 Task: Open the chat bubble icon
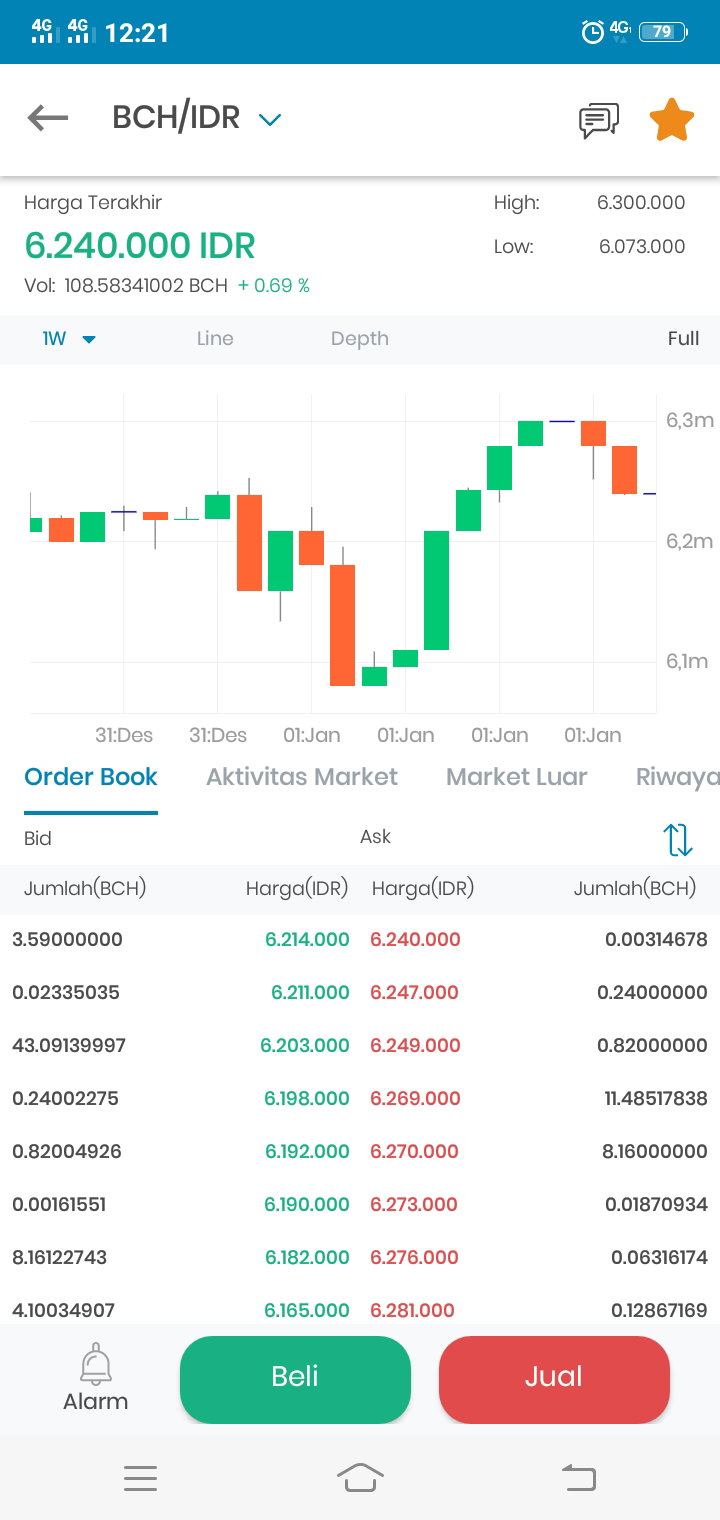(599, 120)
